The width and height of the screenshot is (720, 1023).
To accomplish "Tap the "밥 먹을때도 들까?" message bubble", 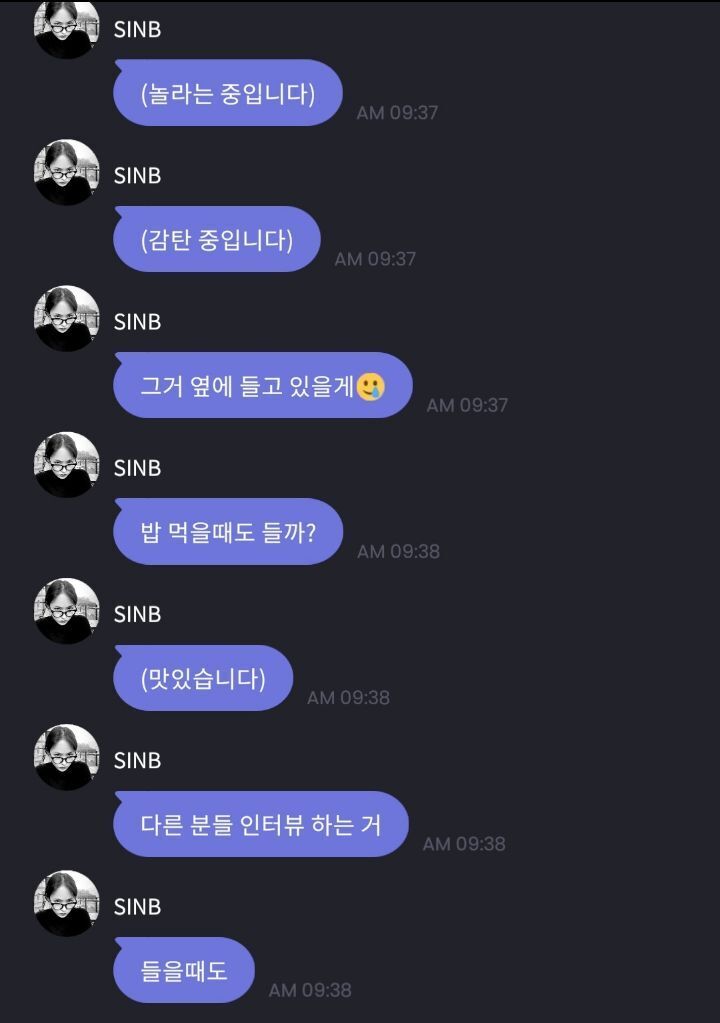I will (227, 532).
